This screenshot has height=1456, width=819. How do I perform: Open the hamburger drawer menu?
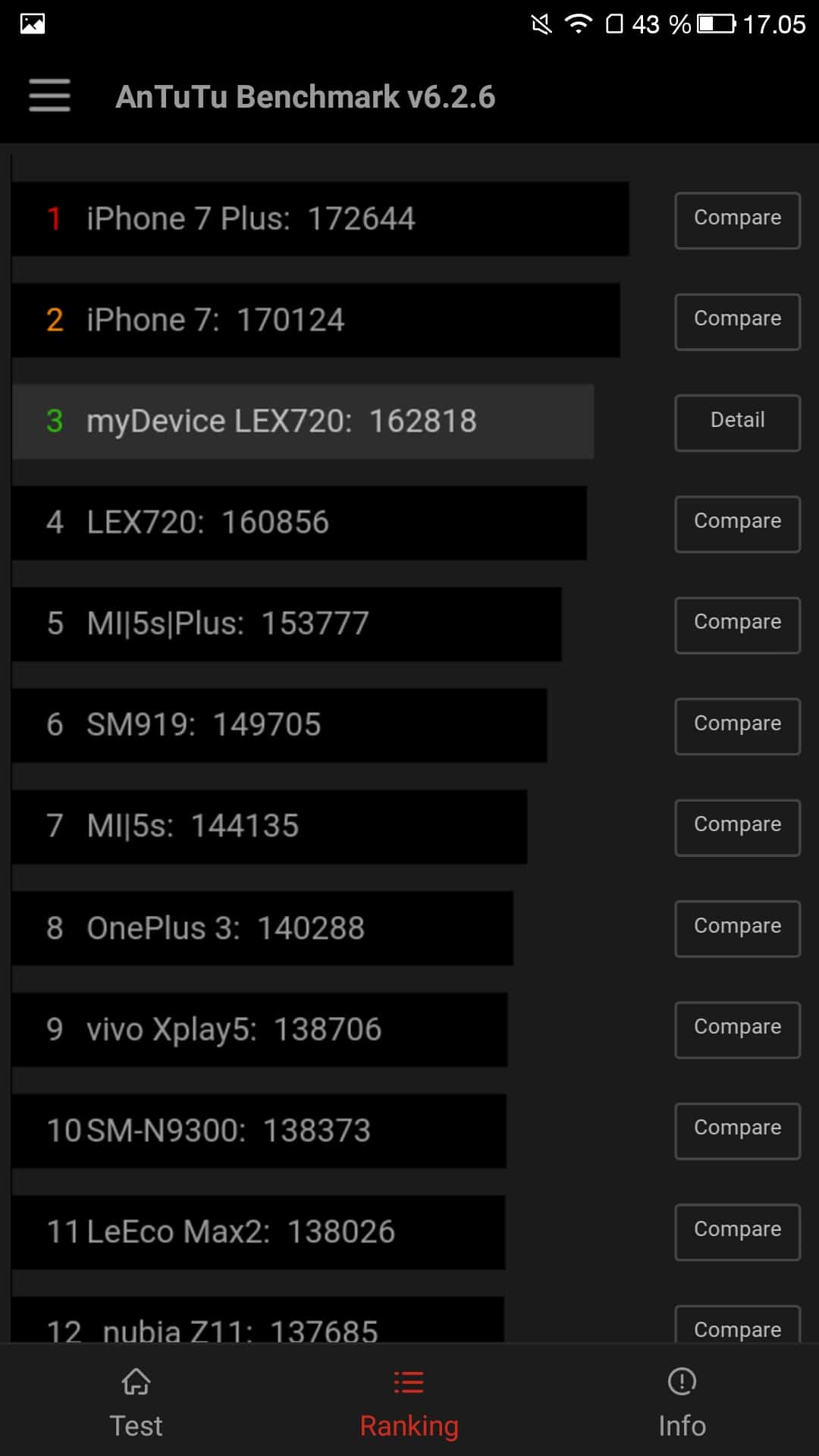(49, 96)
